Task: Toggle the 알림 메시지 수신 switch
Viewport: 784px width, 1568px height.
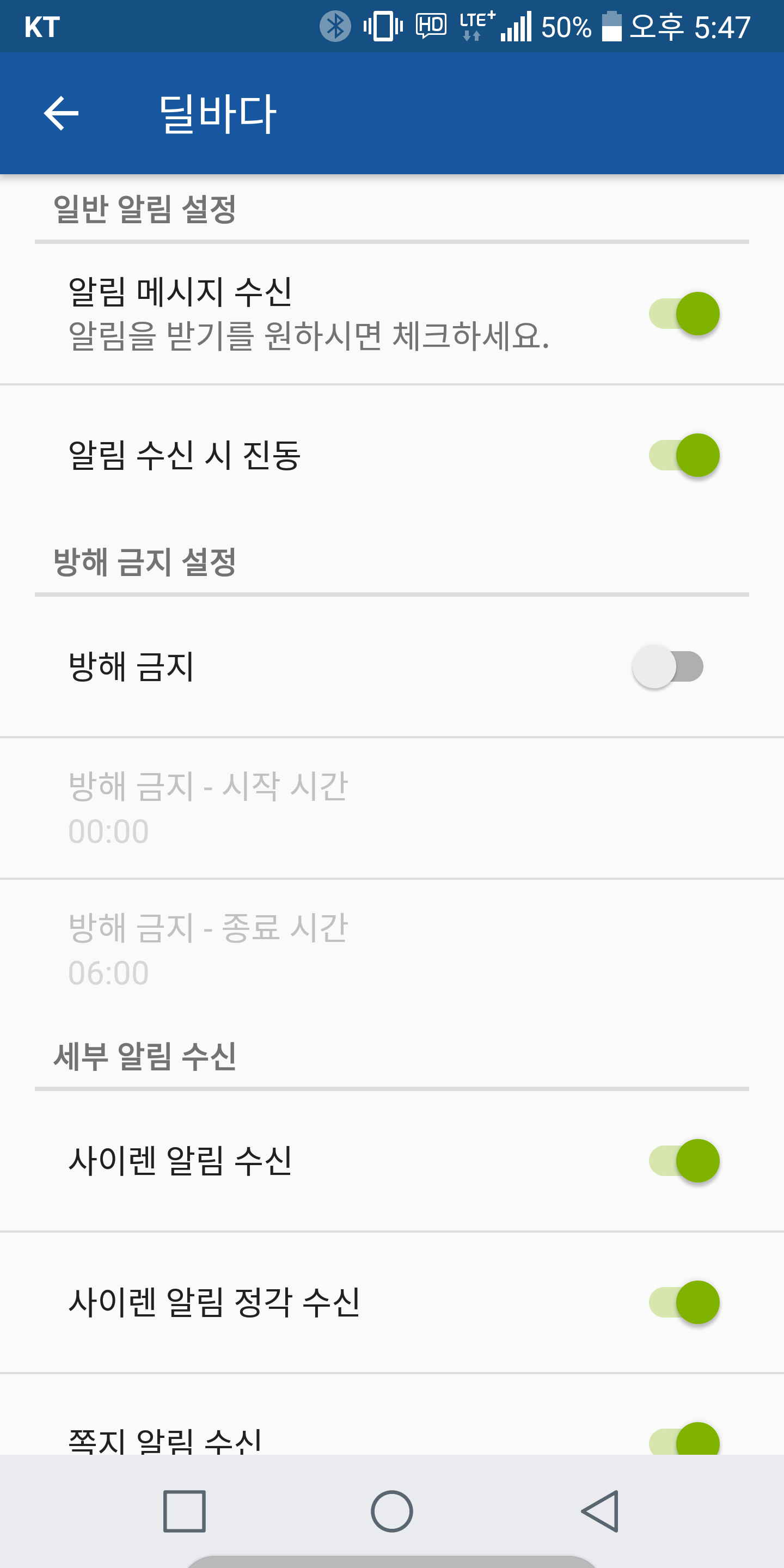Action: click(684, 314)
